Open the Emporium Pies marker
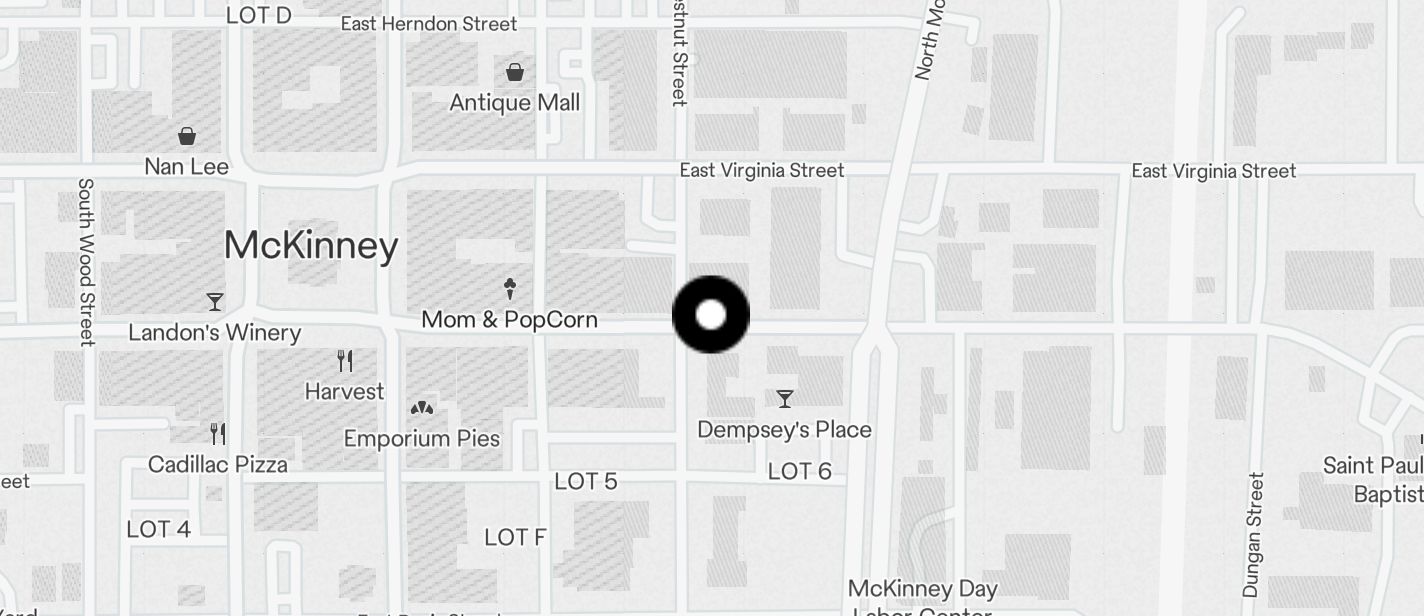The width and height of the screenshot is (1424, 616). coord(422,408)
